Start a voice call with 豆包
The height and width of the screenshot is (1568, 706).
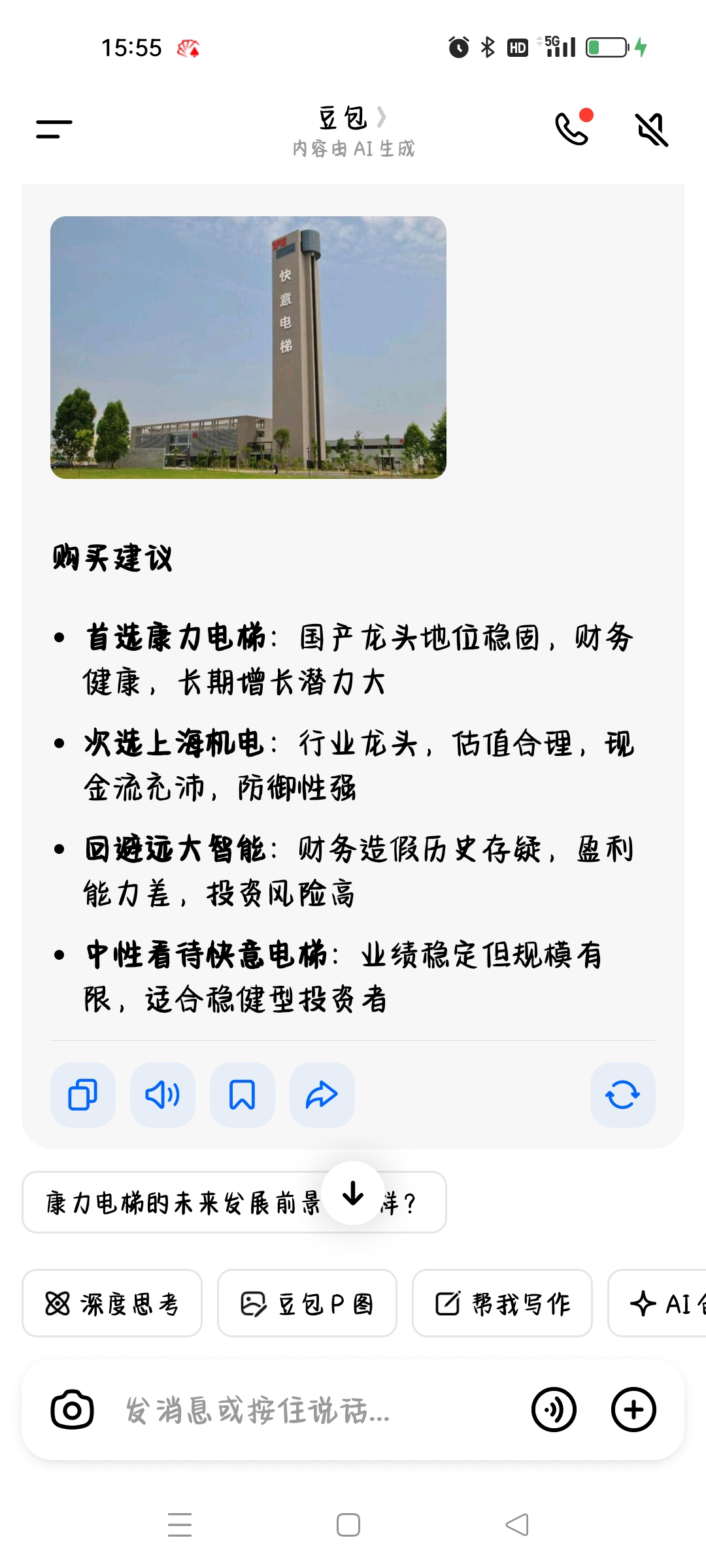point(572,128)
